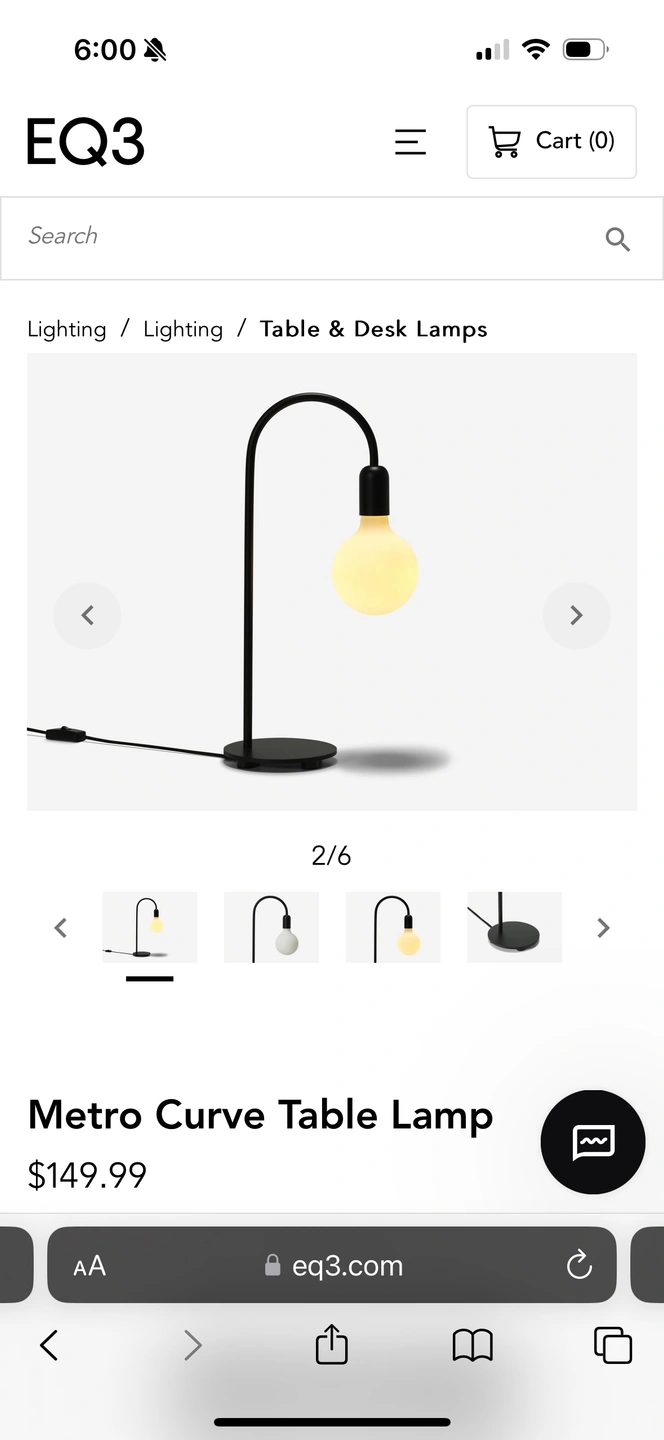The width and height of the screenshot is (664, 1440).
Task: Move thumbnail strip to the previous set
Action: tap(61, 928)
